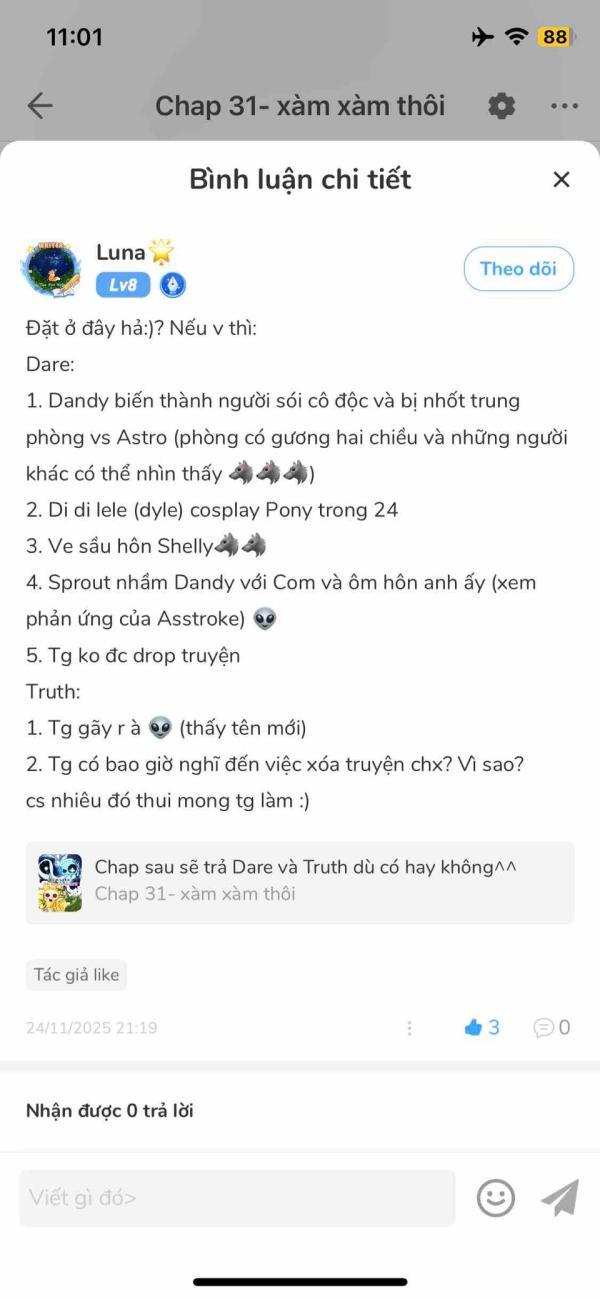The image size is (600, 1299).
Task: Open the chapter settings gear
Action: click(501, 106)
